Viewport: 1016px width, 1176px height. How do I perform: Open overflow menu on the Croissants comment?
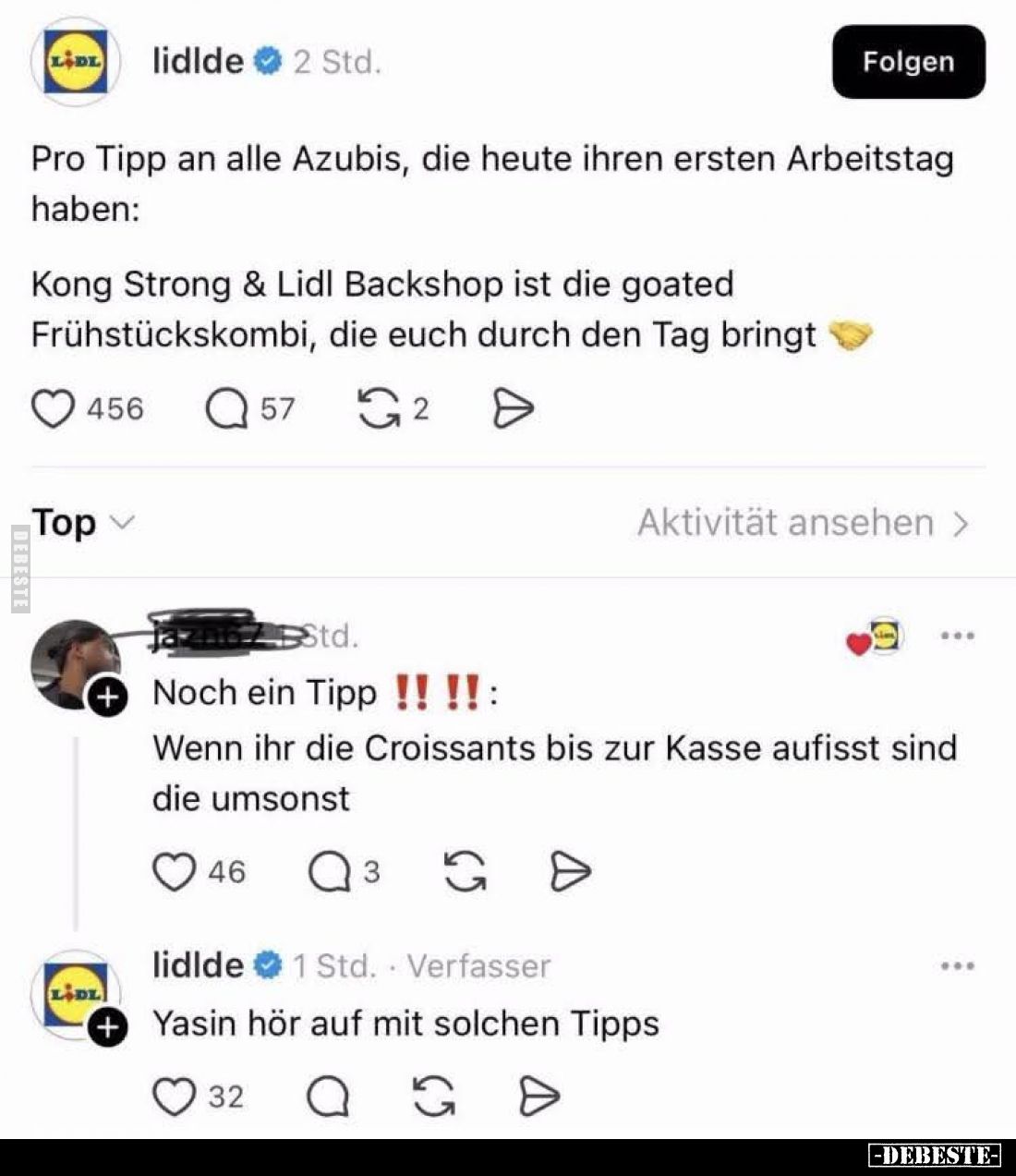tap(957, 636)
